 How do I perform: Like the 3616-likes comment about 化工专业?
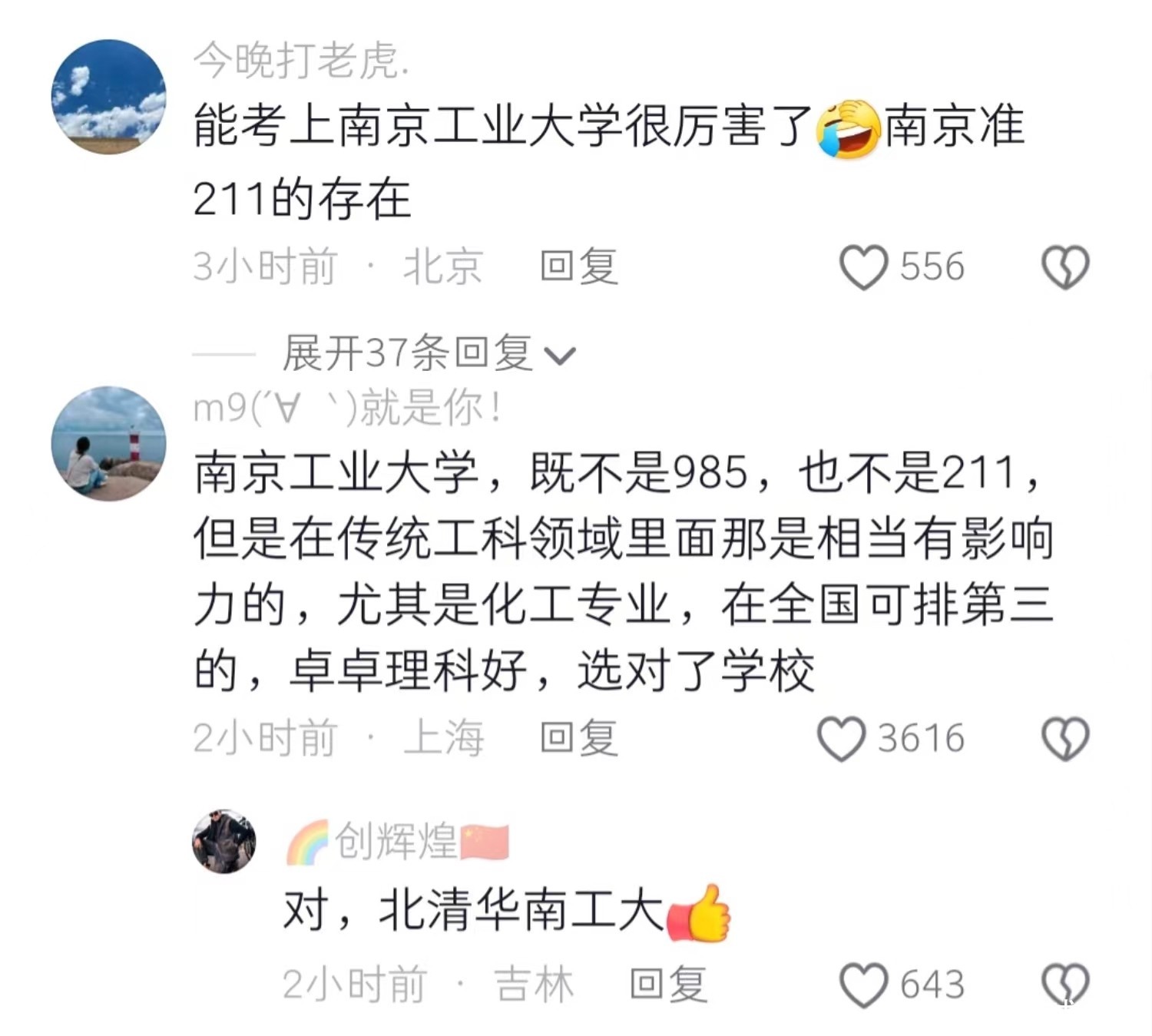click(842, 739)
